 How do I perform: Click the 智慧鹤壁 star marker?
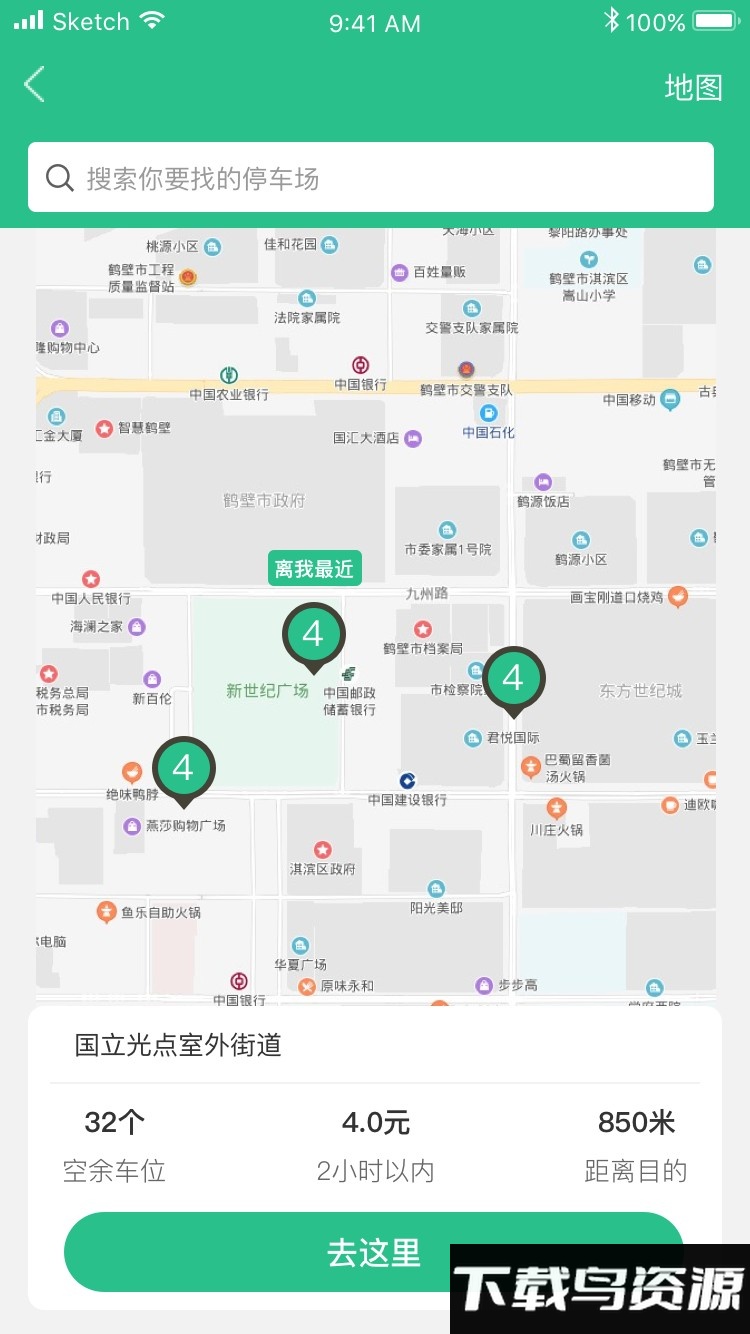point(102,428)
